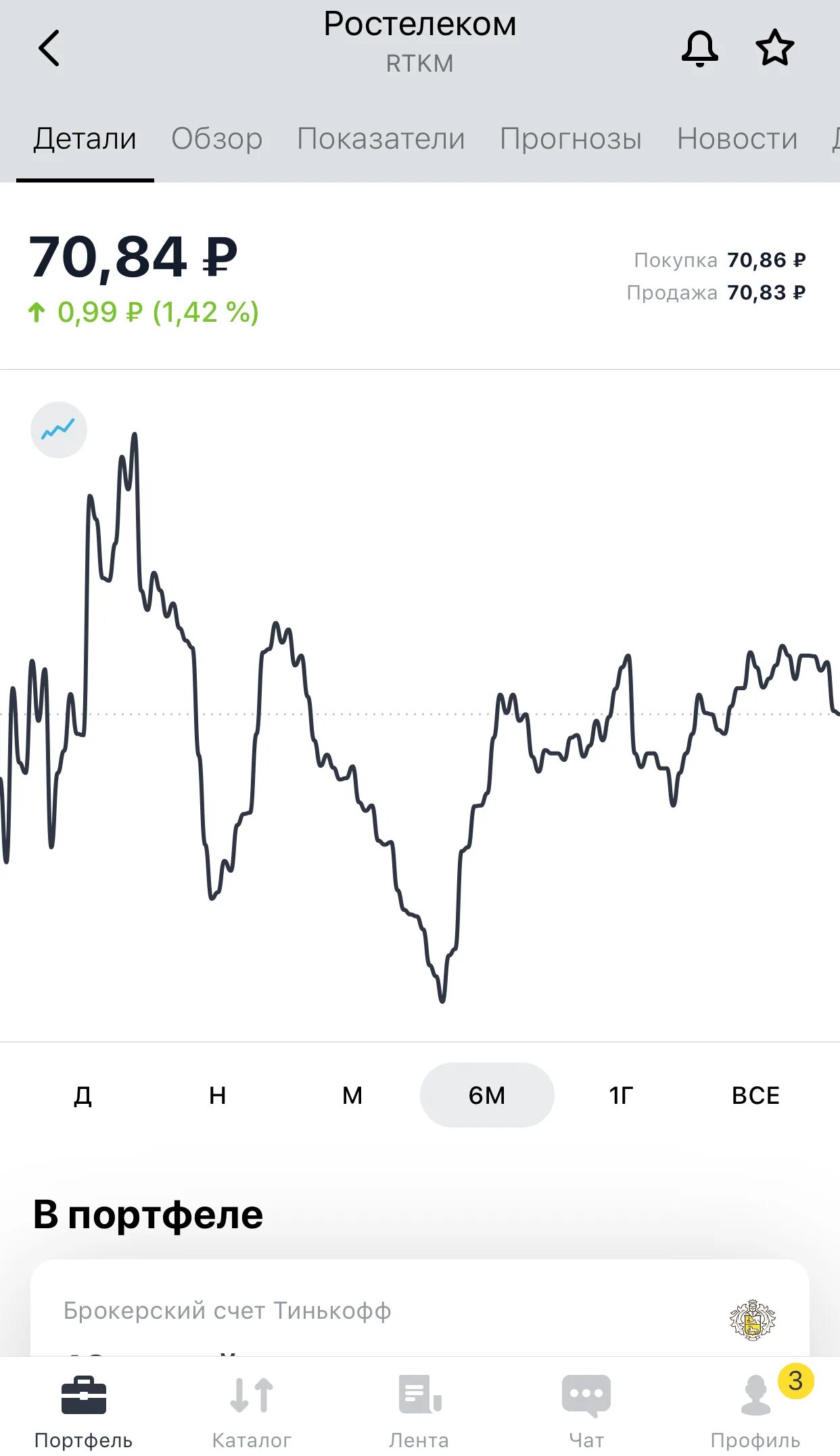Switch to the Обзор tab
The height and width of the screenshot is (1456, 840).
(216, 139)
